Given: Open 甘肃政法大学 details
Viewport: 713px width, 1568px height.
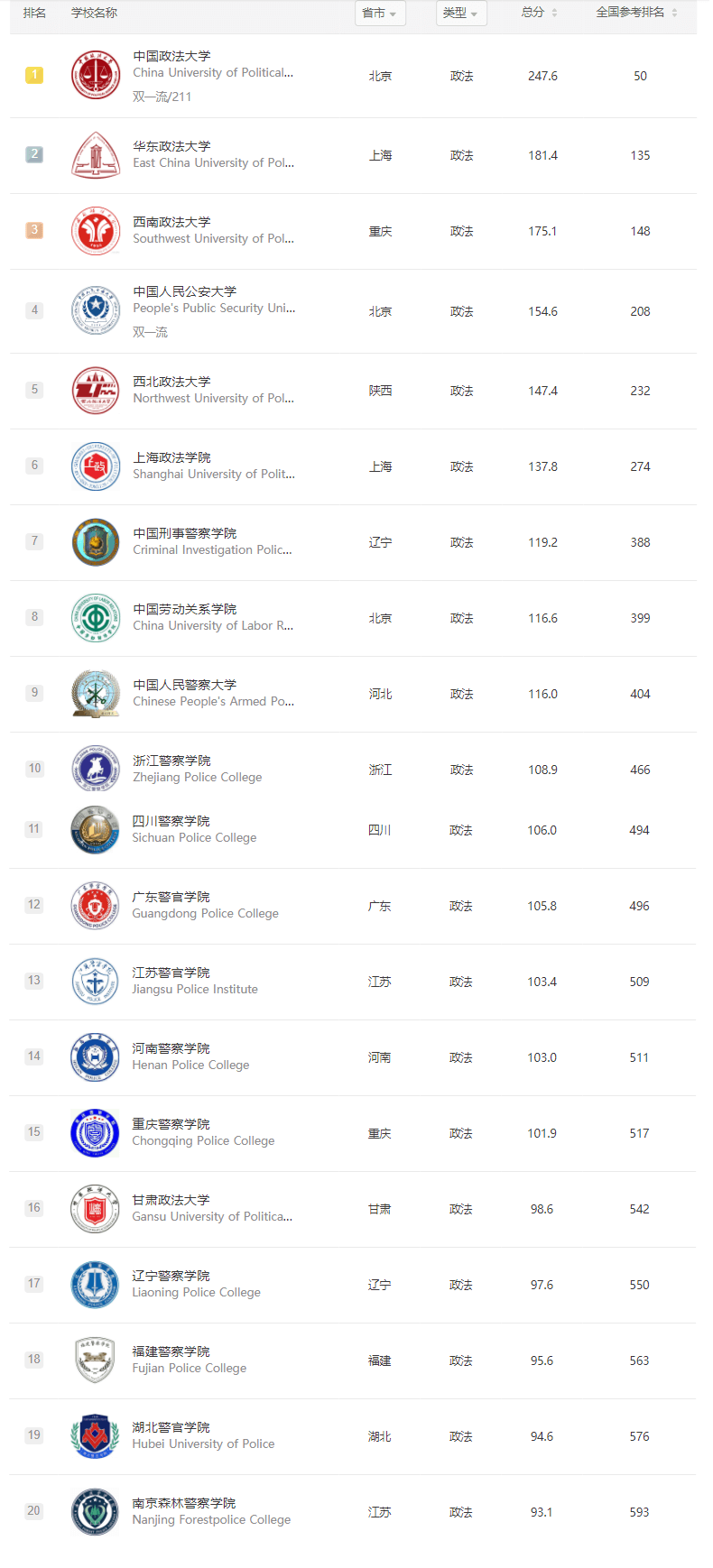Looking at the screenshot, I should click(171, 1200).
